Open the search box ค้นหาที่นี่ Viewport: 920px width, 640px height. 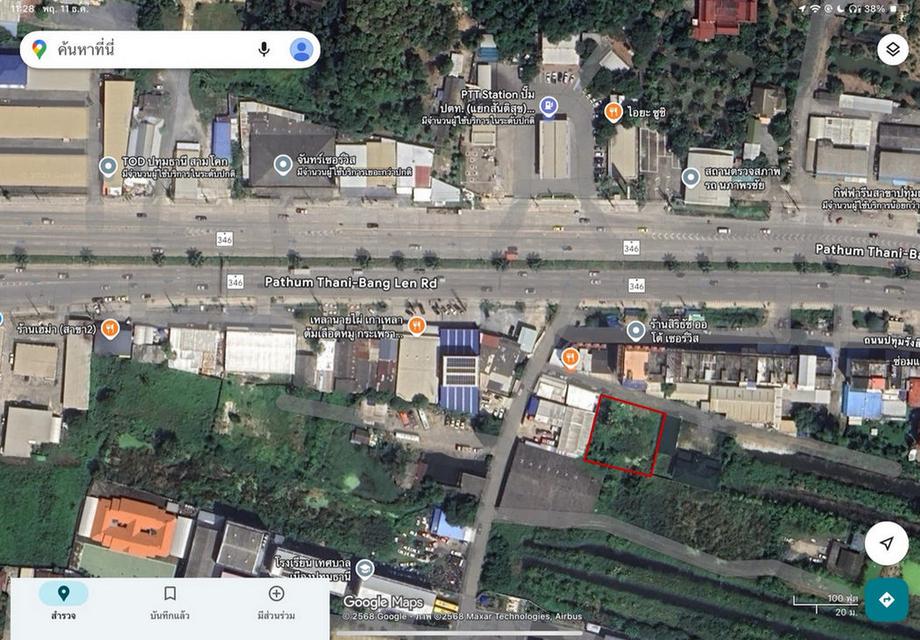140,49
